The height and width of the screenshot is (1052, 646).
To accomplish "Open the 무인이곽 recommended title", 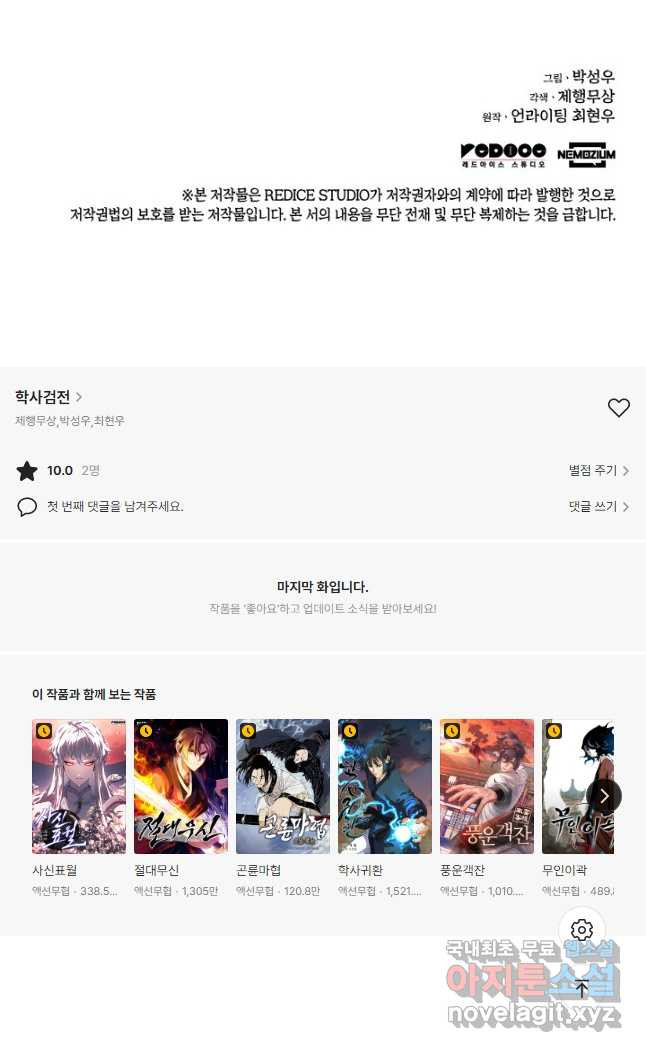I will [x=572, y=786].
